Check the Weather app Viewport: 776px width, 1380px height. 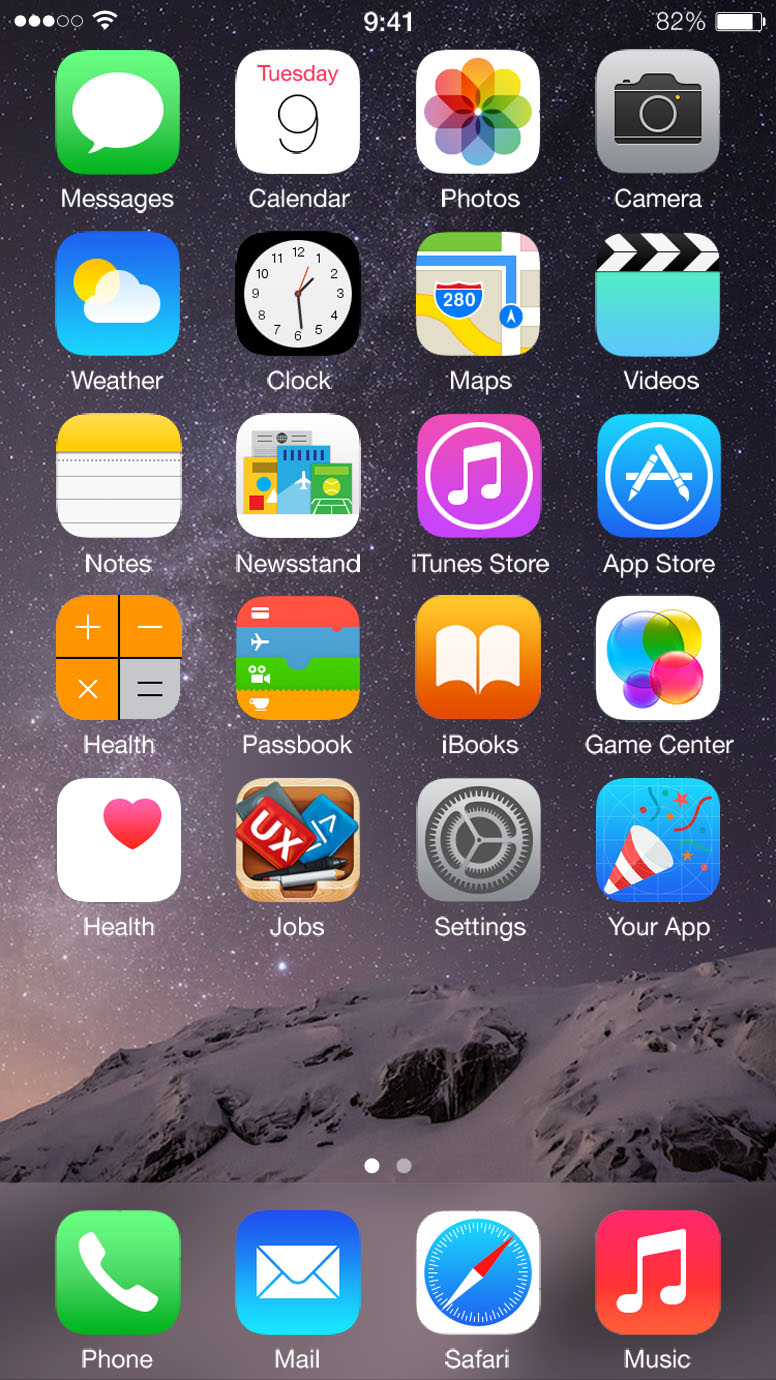118,294
